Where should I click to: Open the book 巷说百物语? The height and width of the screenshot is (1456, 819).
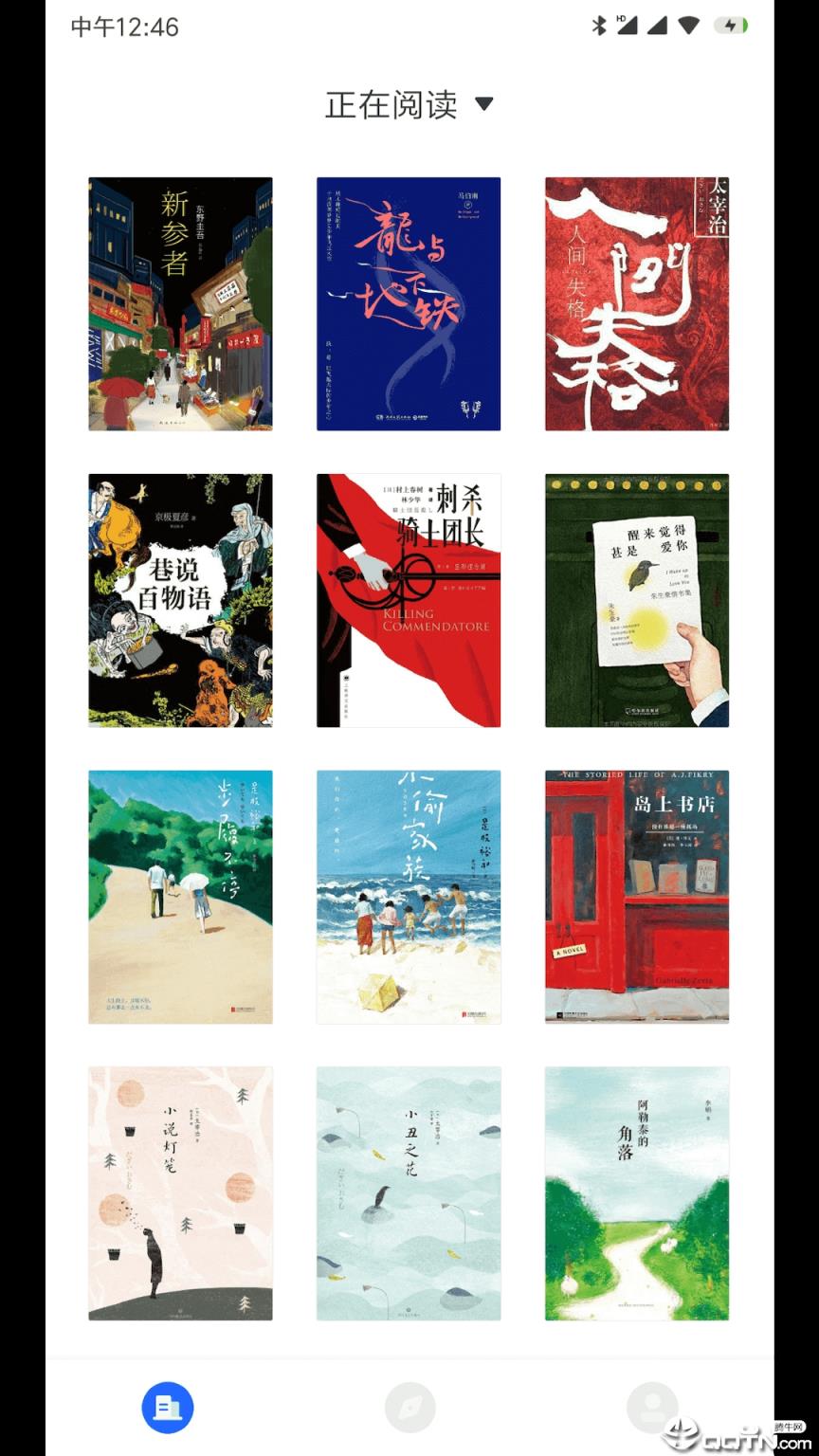tap(180, 600)
